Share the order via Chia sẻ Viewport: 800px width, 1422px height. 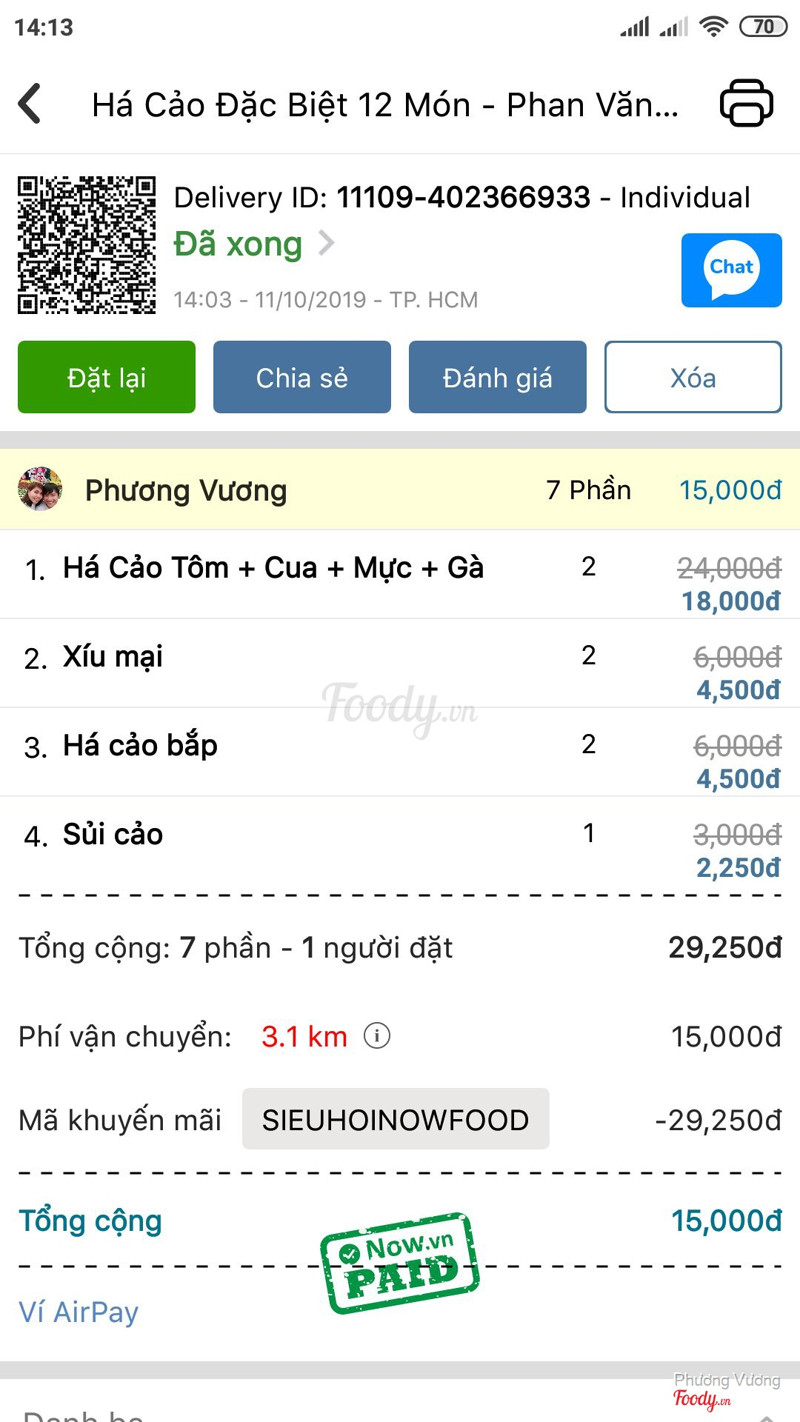tap(302, 377)
